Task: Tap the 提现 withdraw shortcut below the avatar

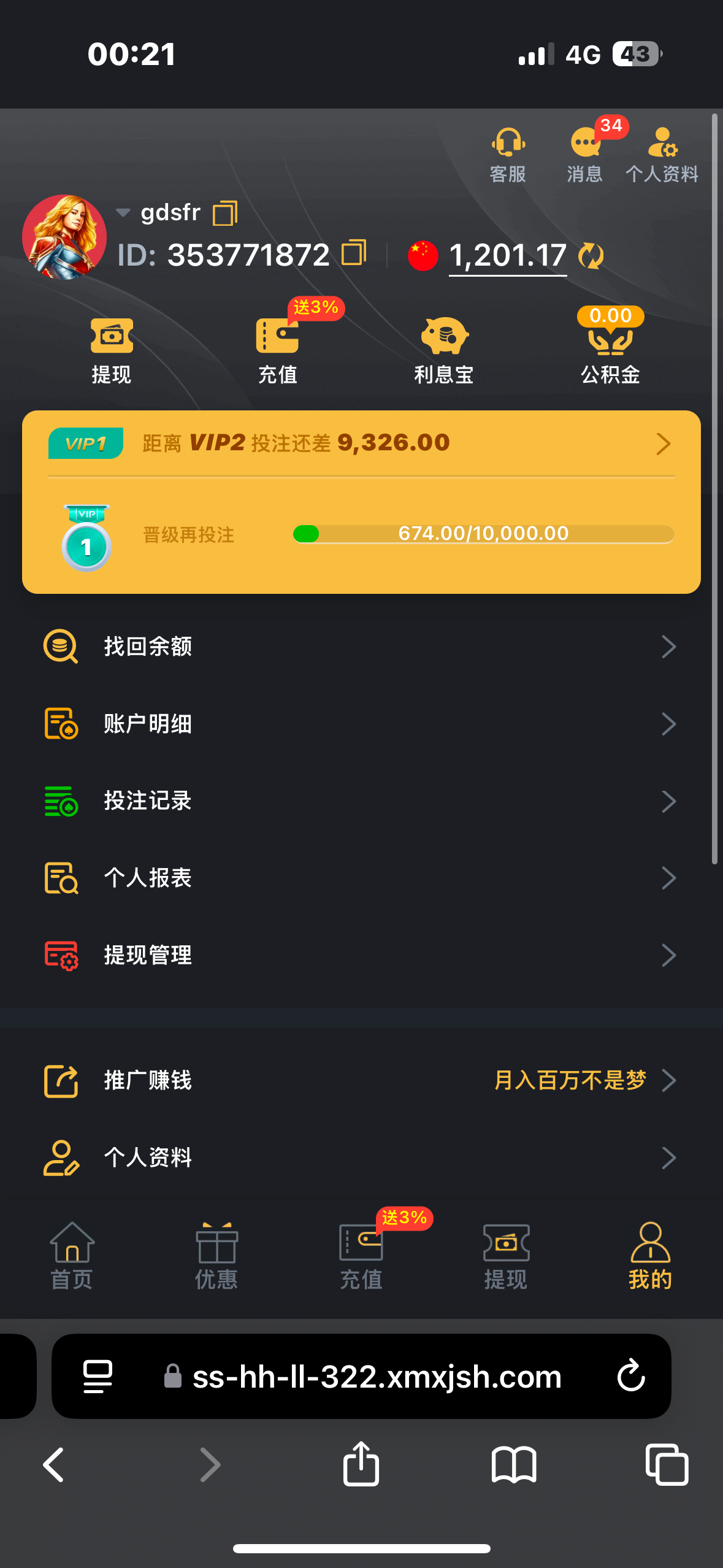Action: (112, 350)
